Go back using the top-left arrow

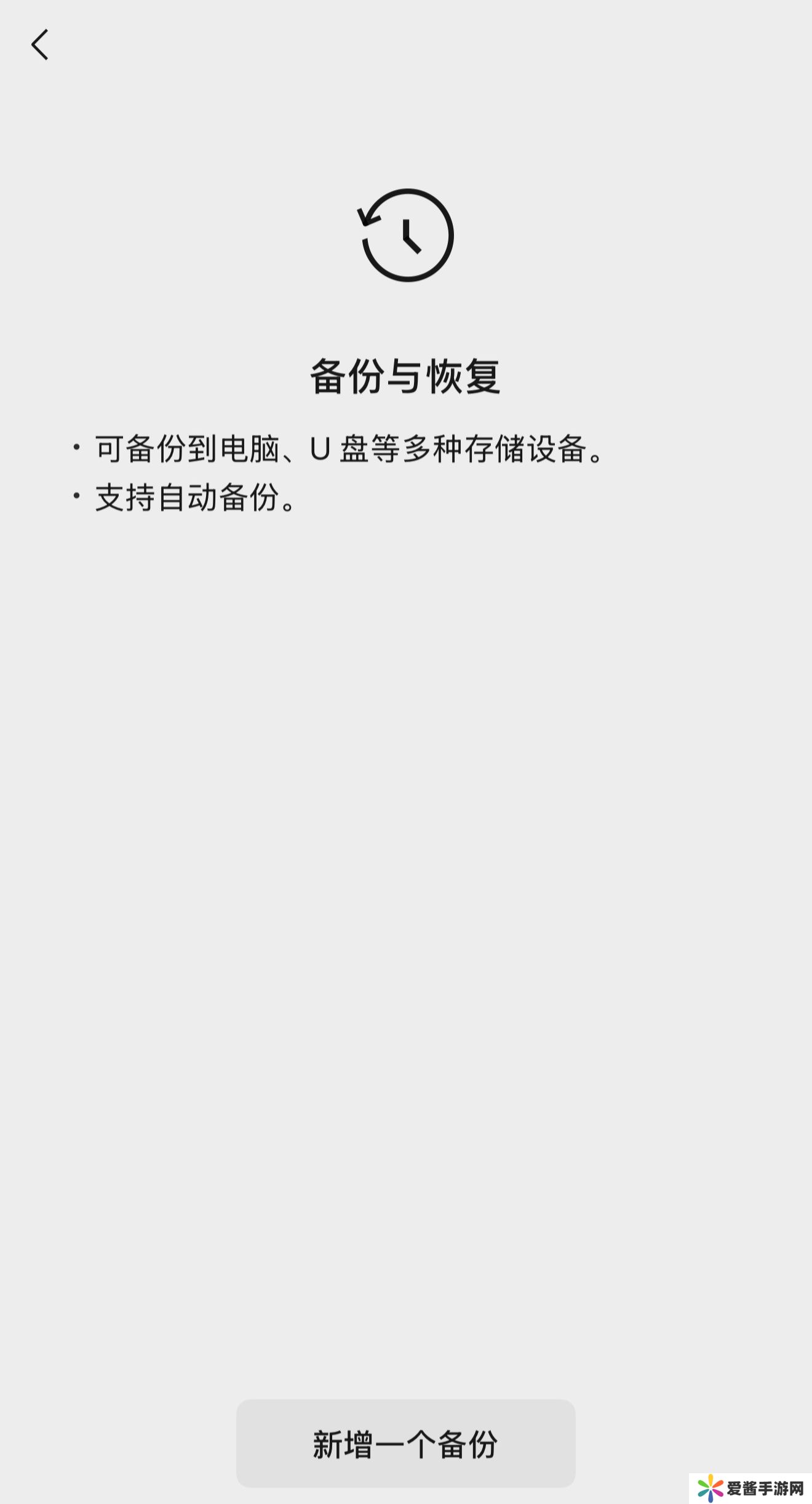click(x=39, y=45)
